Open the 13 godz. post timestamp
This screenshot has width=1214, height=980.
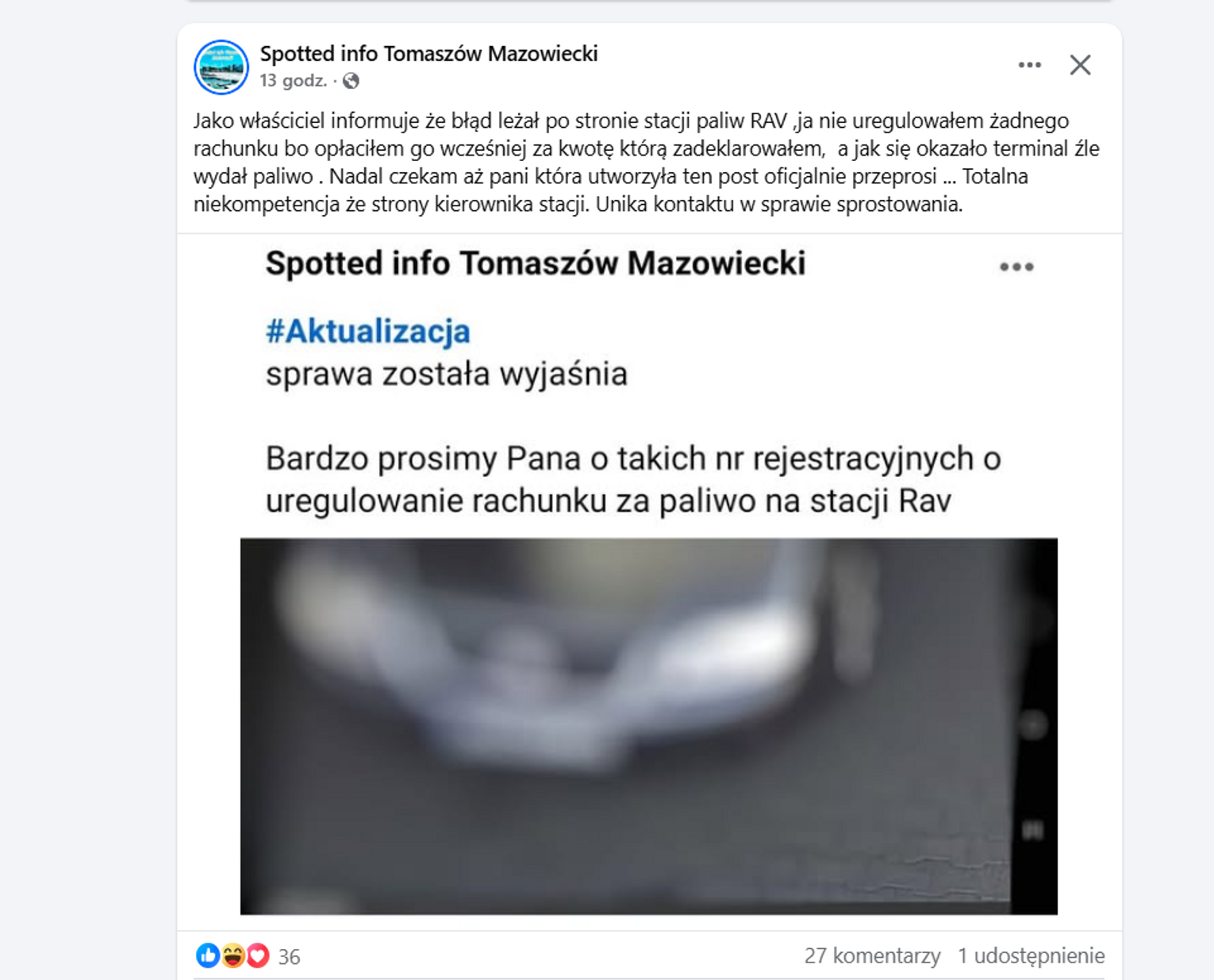point(293,81)
